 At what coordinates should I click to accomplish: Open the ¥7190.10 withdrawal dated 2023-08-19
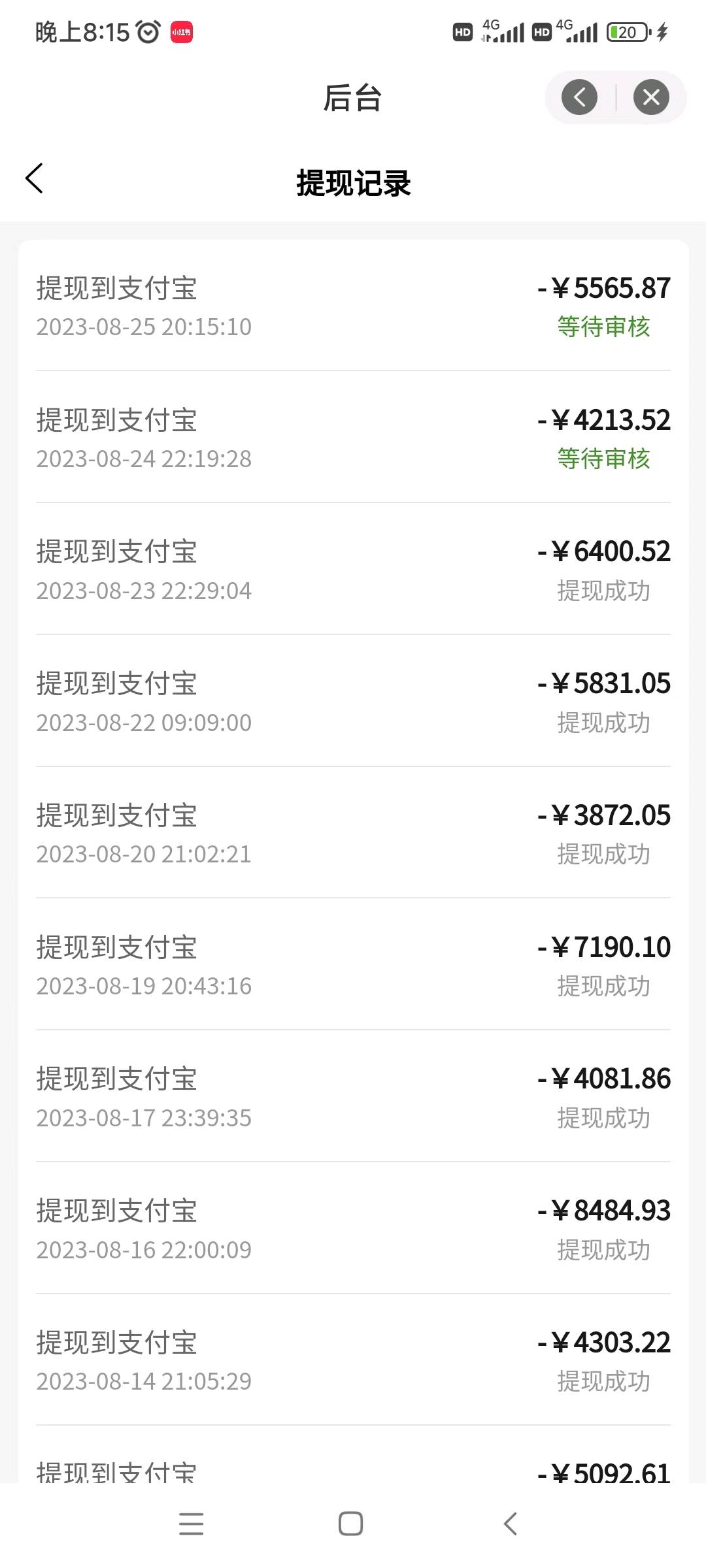coord(353,966)
